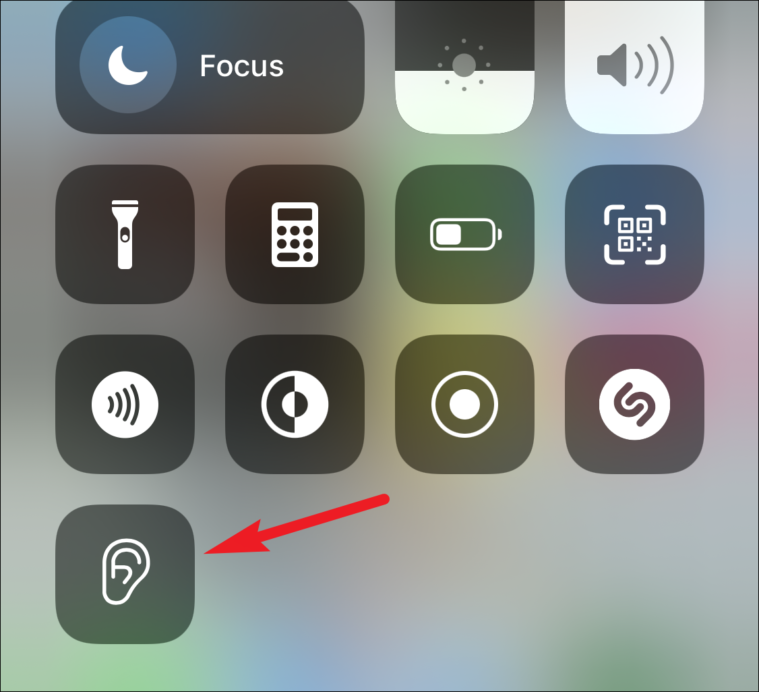759x692 pixels.
Task: Open the Hearing ear control
Action: [125, 574]
